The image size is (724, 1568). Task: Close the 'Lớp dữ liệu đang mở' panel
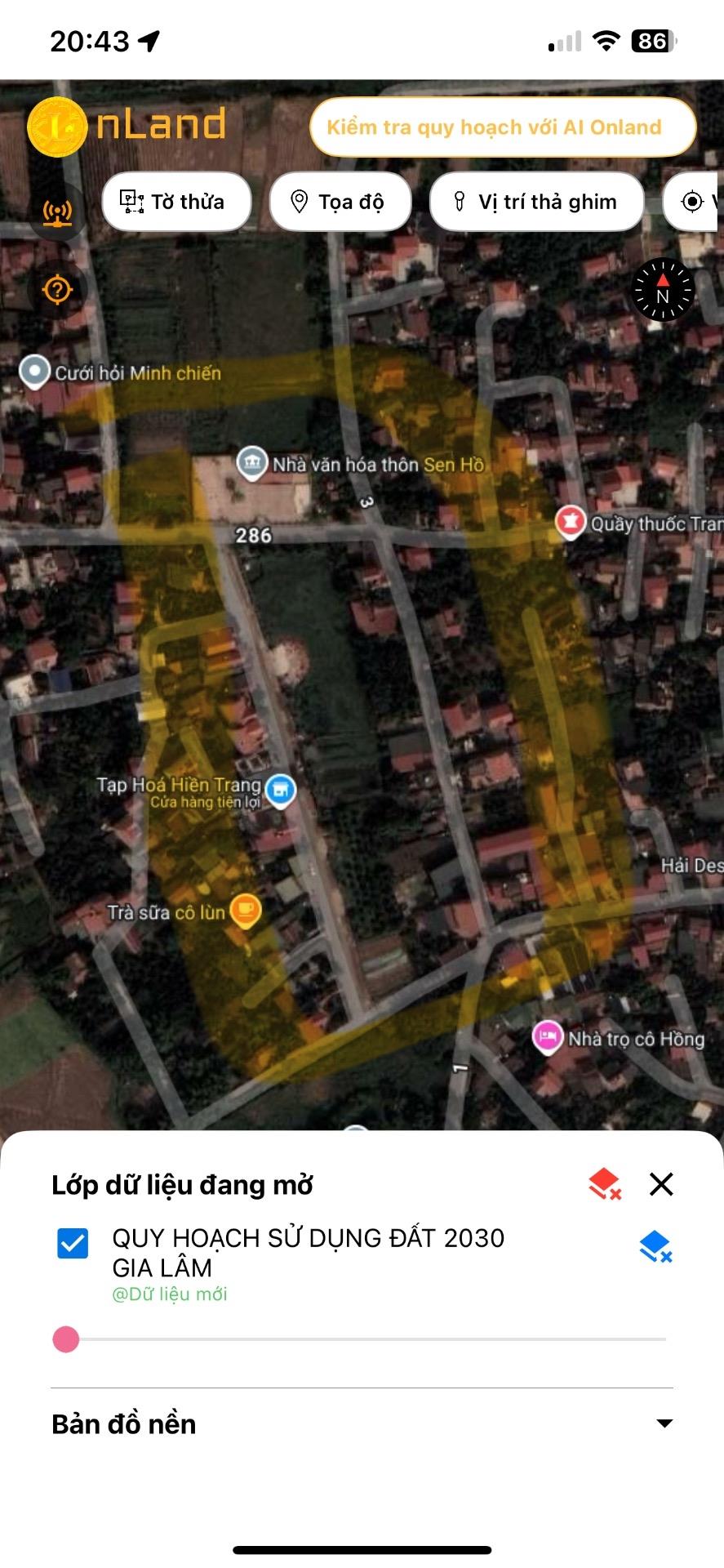pos(661,1184)
